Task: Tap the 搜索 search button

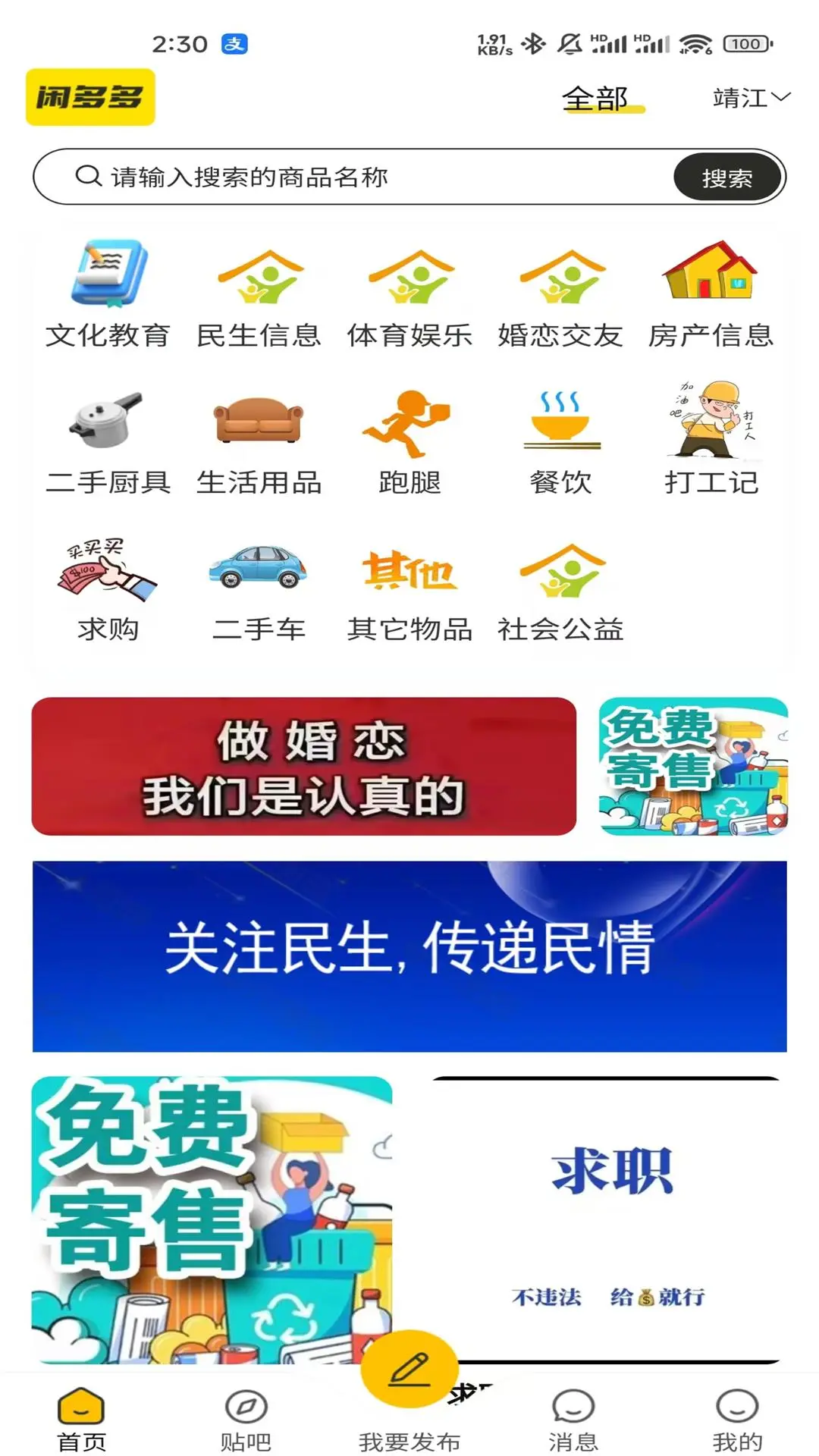Action: [x=728, y=176]
